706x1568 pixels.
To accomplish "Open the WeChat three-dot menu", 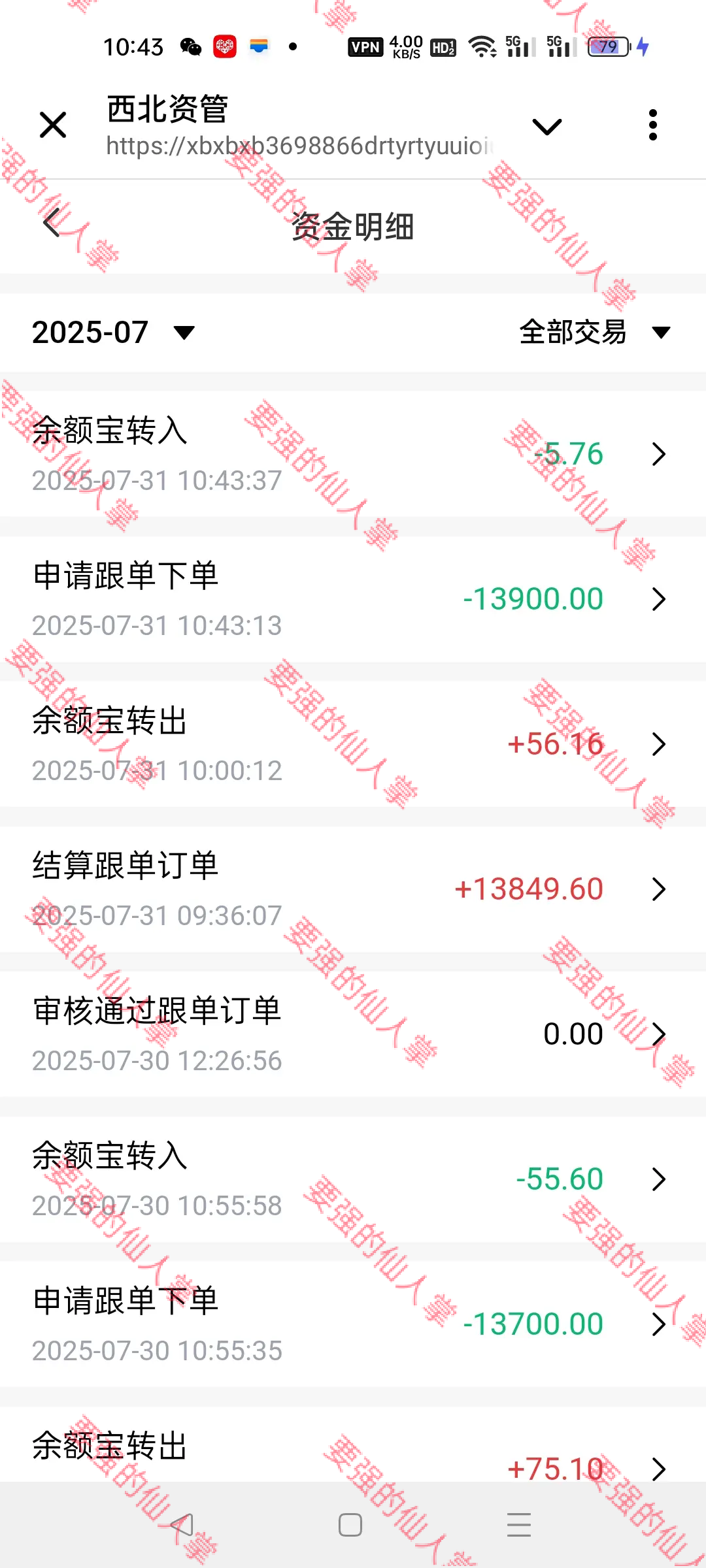I will click(652, 124).
